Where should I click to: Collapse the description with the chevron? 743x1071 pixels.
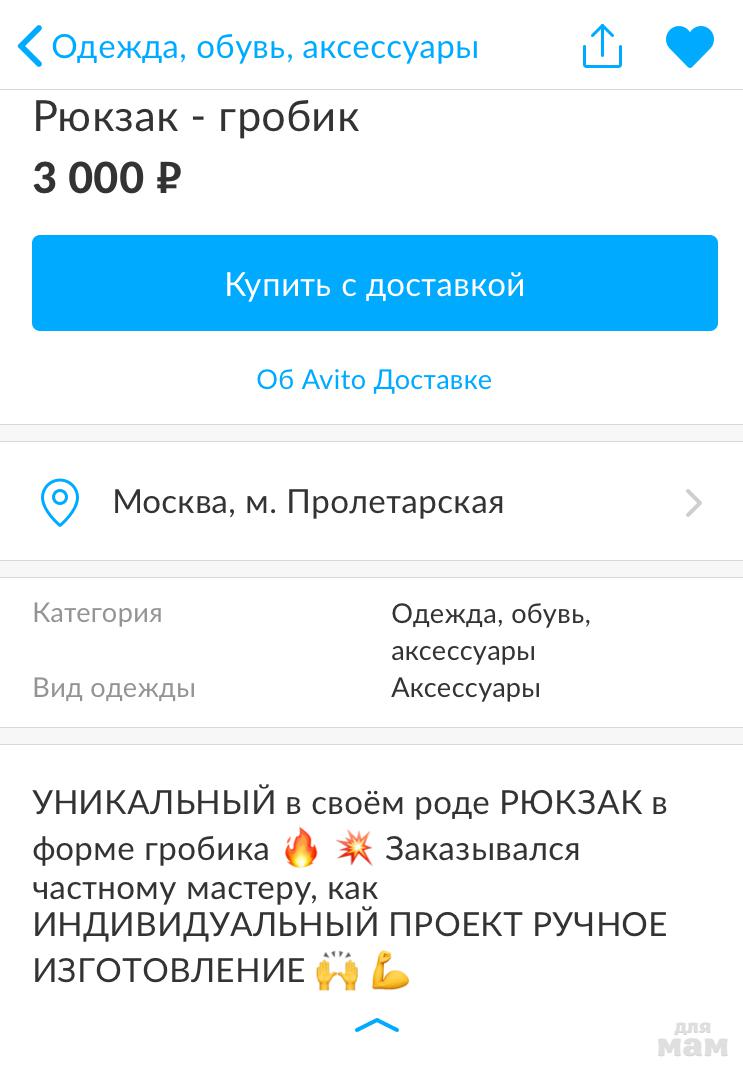[x=377, y=1026]
